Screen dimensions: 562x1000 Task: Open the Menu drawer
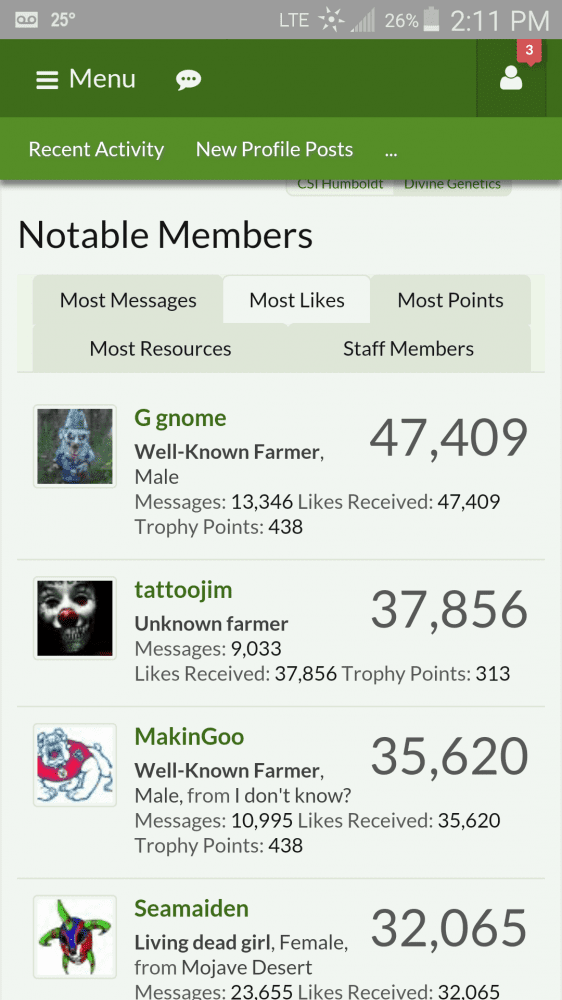click(x=85, y=79)
